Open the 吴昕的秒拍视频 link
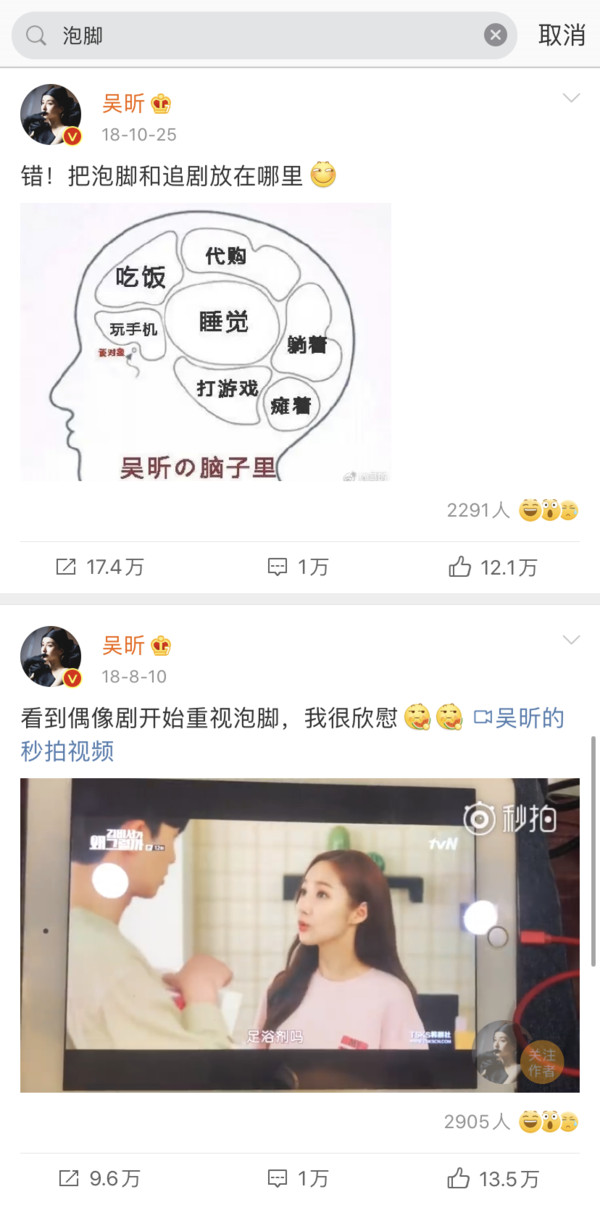The image size is (600, 1205). click(518, 718)
